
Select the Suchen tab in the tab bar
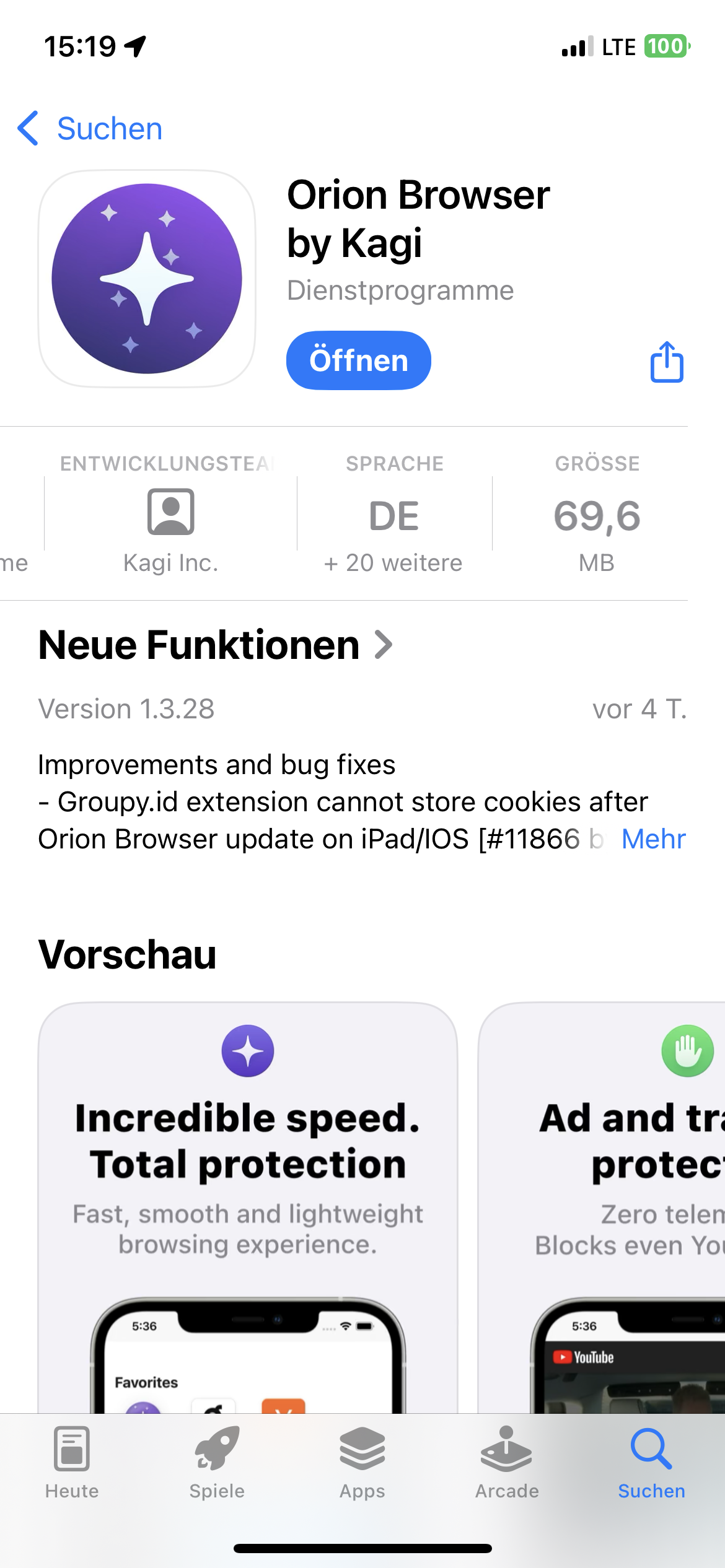[651, 1461]
